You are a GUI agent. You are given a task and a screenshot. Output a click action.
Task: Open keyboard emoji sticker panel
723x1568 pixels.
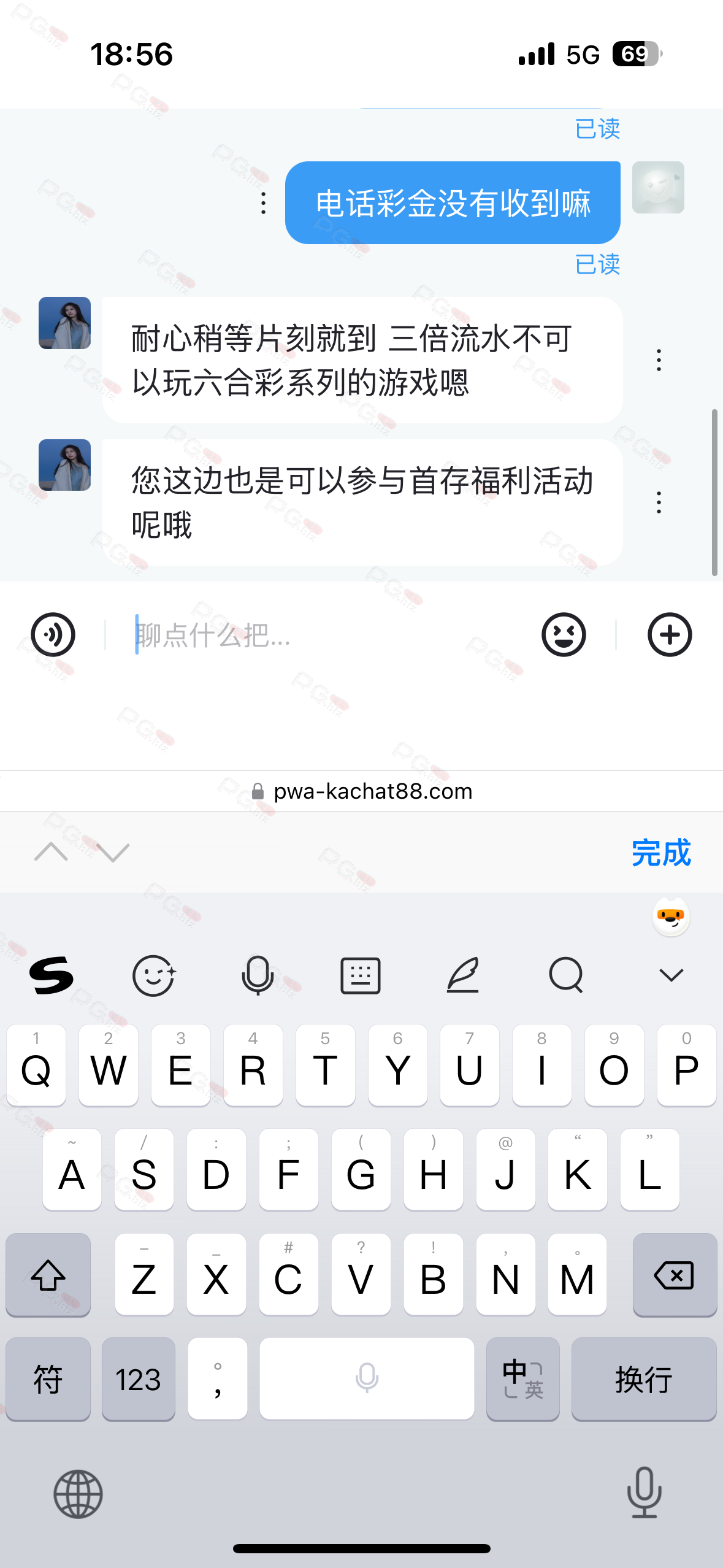(154, 975)
